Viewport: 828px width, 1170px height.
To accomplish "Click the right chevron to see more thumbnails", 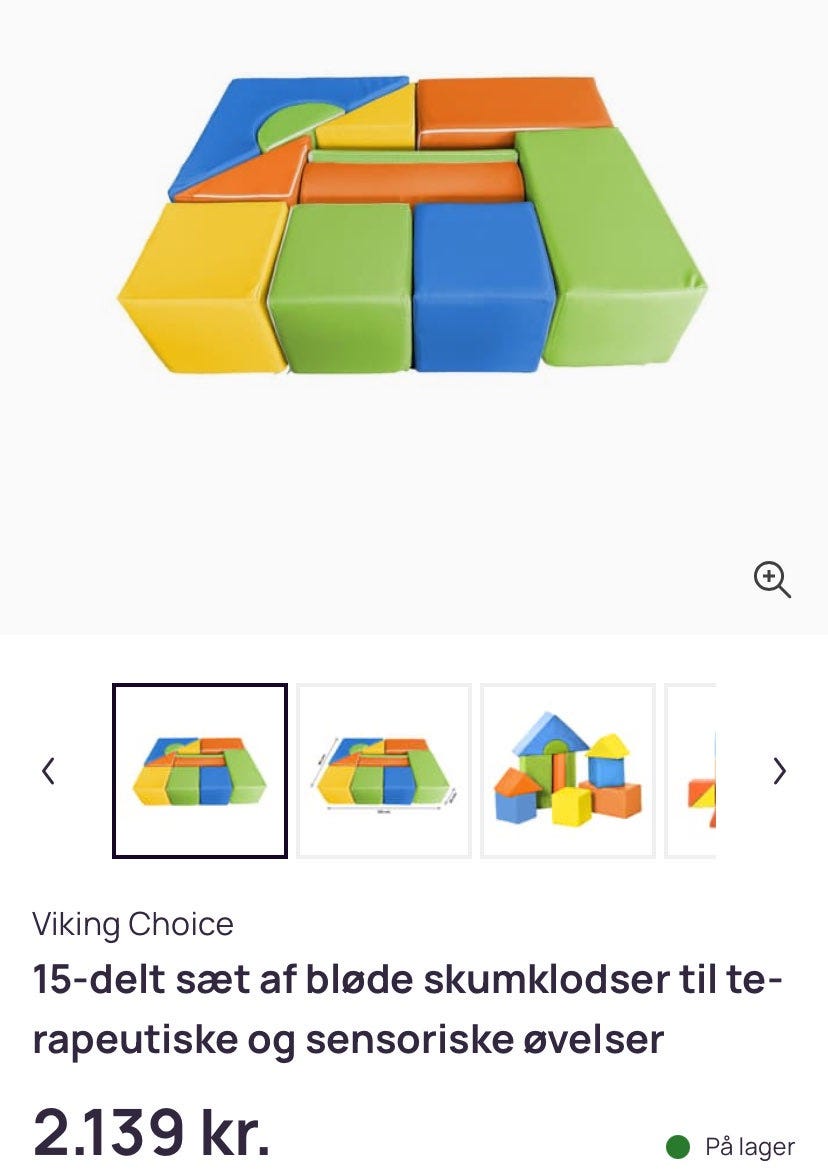I will [779, 770].
